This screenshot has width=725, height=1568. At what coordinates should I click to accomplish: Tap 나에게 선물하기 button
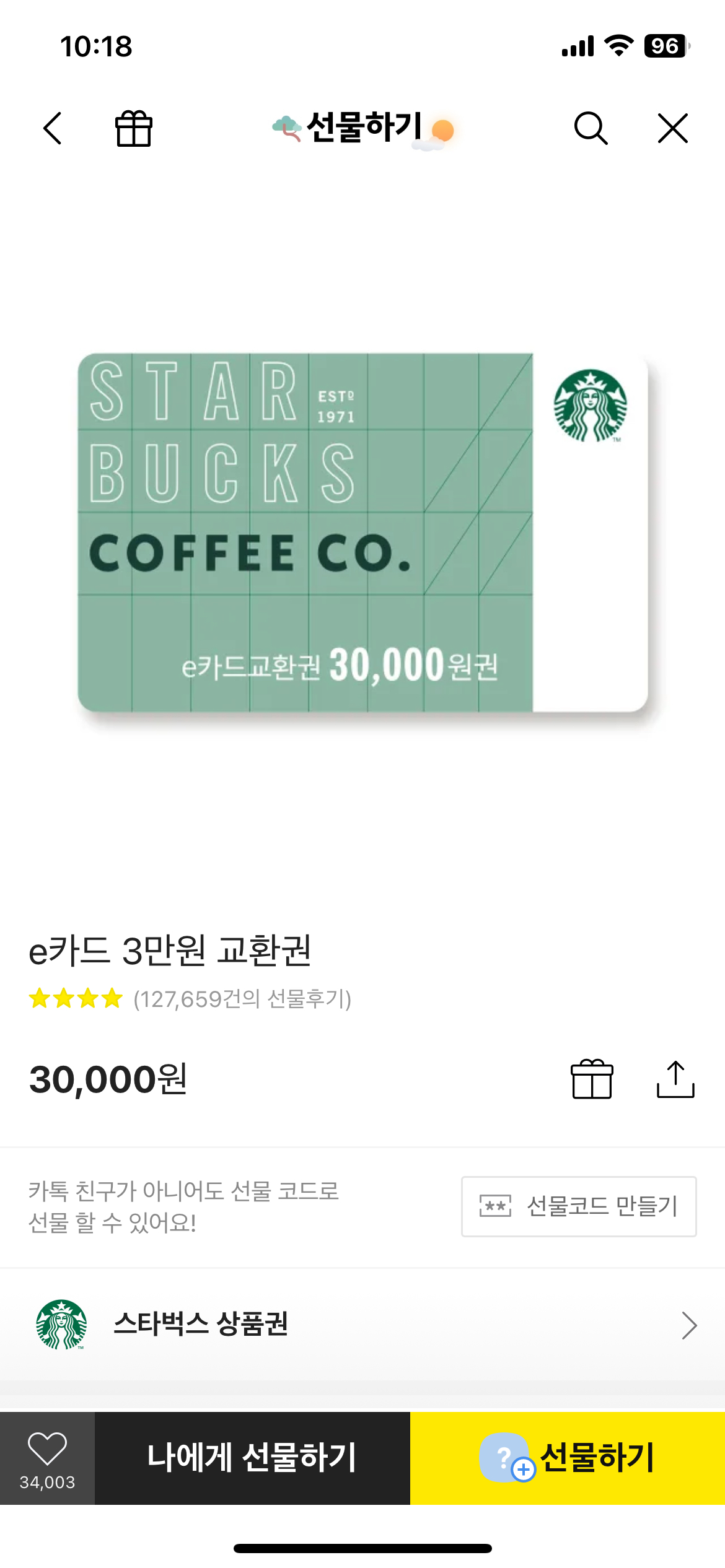tap(252, 1458)
